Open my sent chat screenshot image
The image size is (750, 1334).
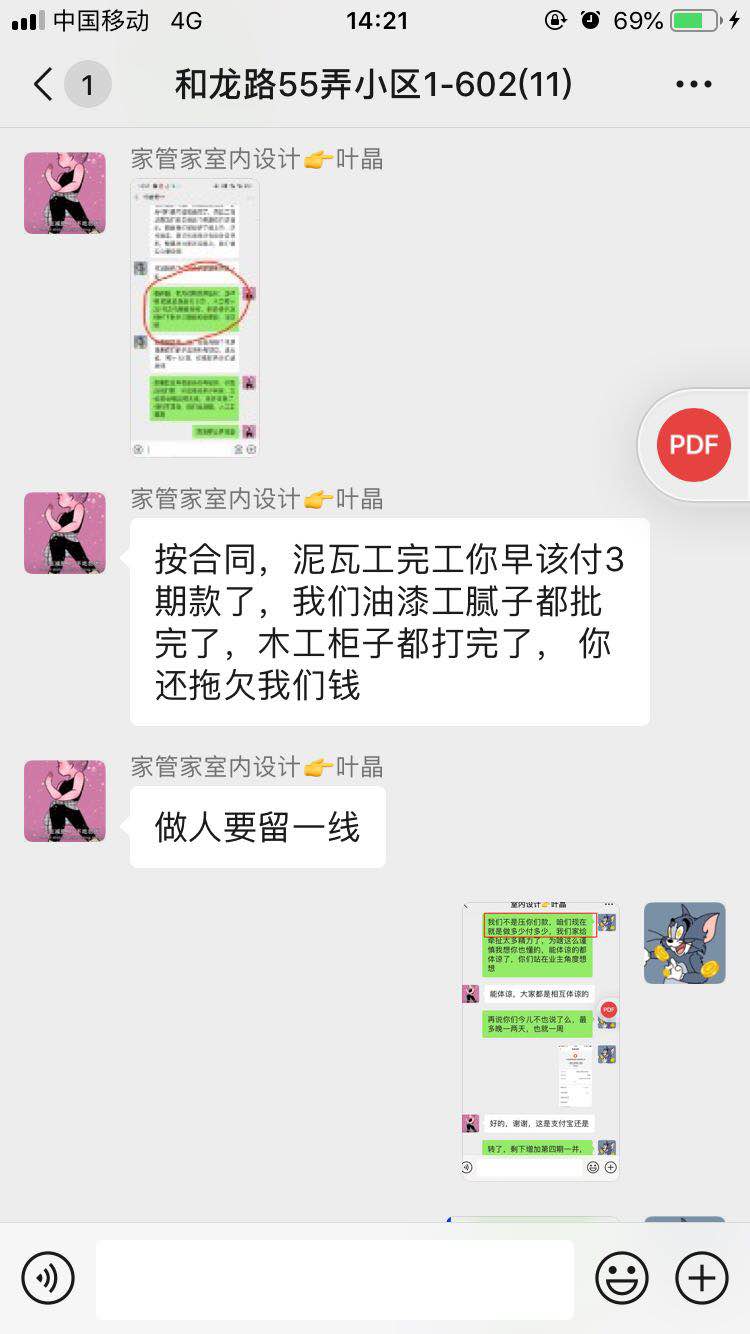click(x=540, y=1041)
